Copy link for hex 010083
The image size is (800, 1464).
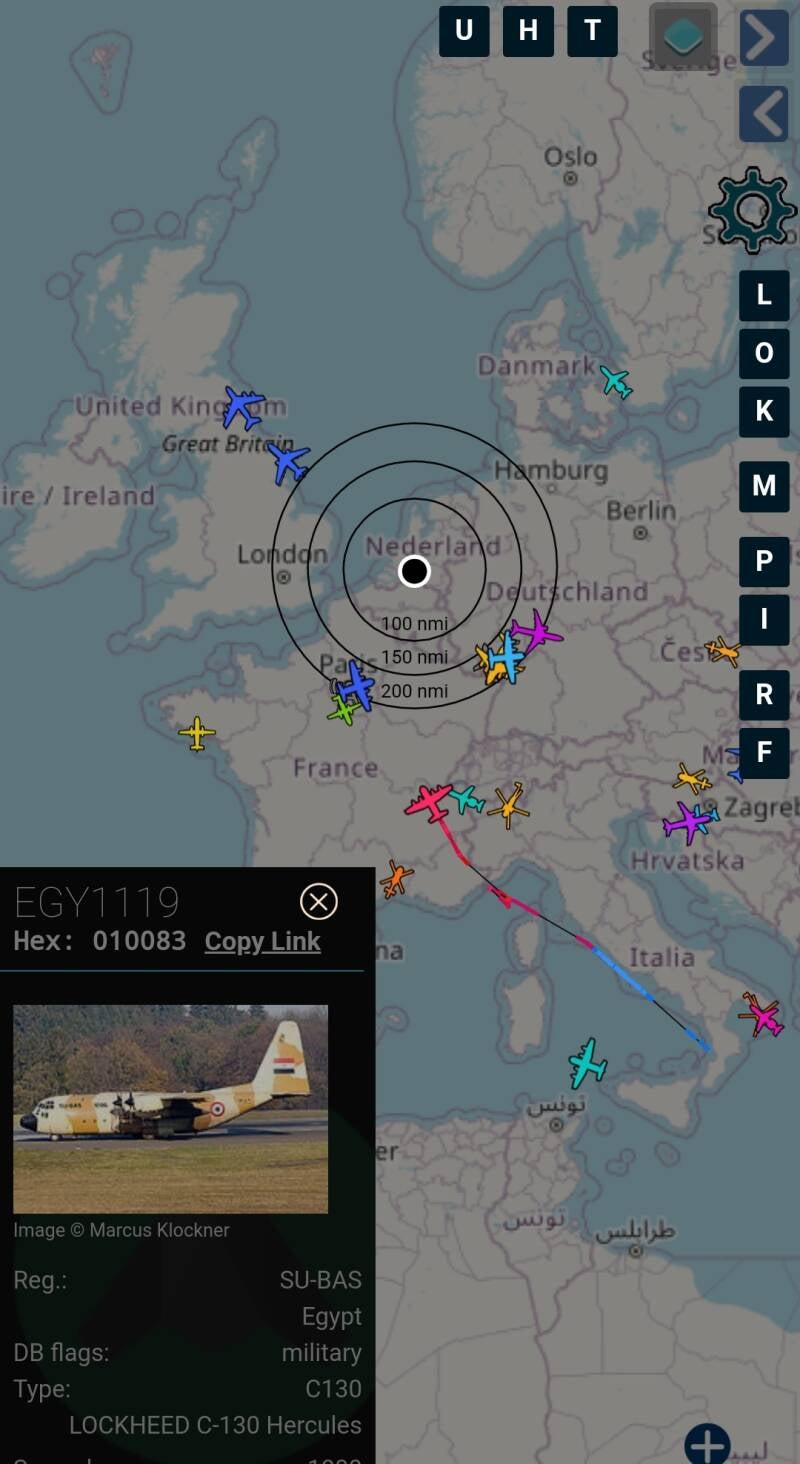pyautogui.click(x=262, y=941)
